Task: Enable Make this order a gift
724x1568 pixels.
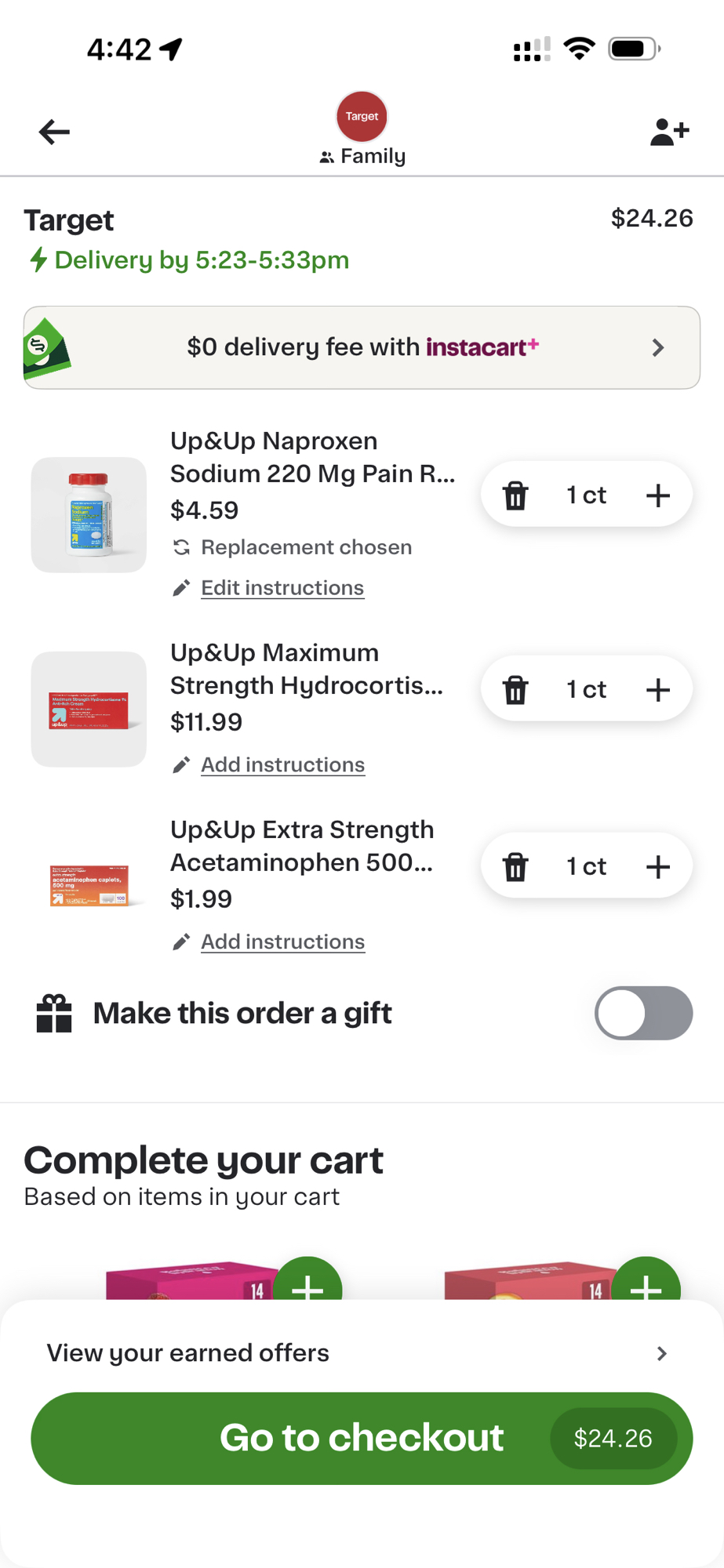Action: click(x=643, y=1013)
